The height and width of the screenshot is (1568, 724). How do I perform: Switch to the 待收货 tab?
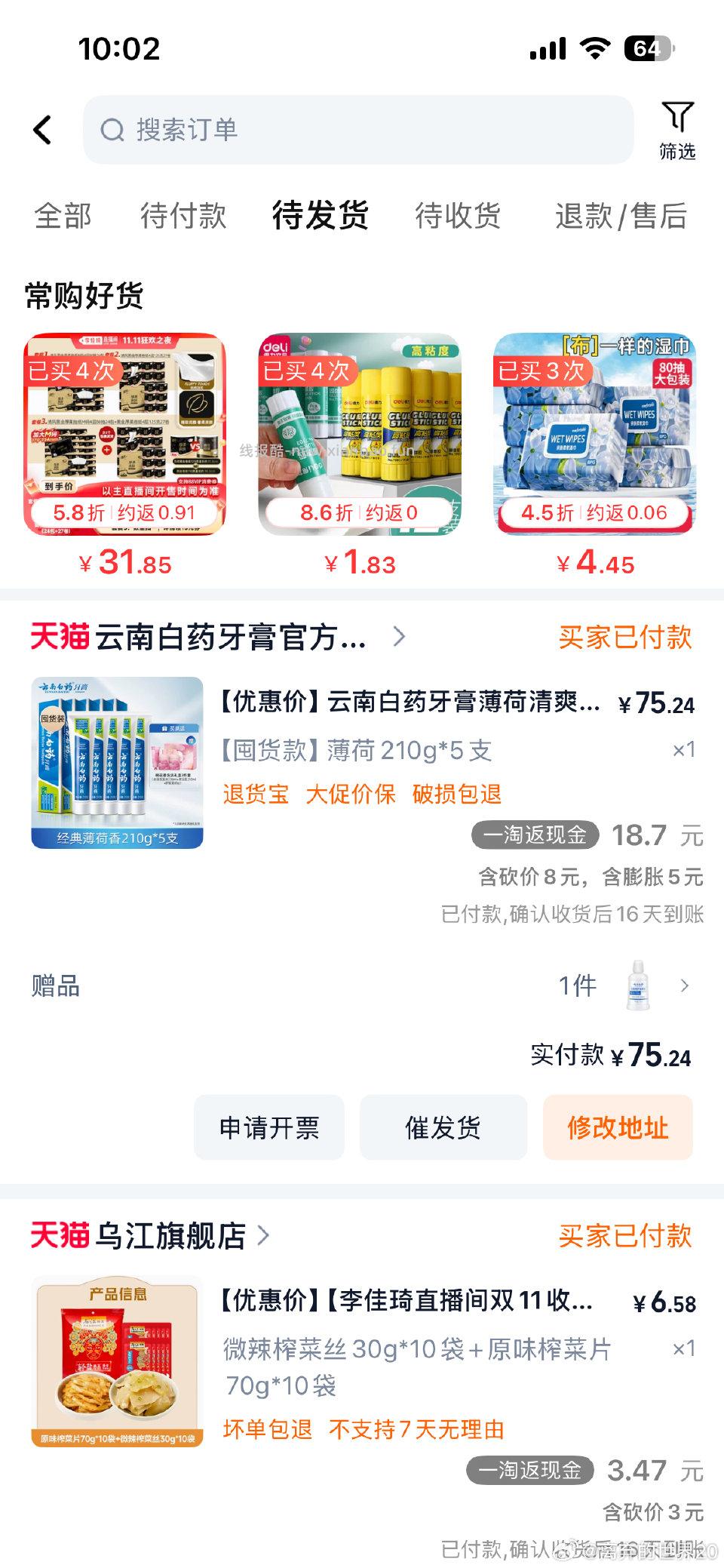pyautogui.click(x=459, y=217)
